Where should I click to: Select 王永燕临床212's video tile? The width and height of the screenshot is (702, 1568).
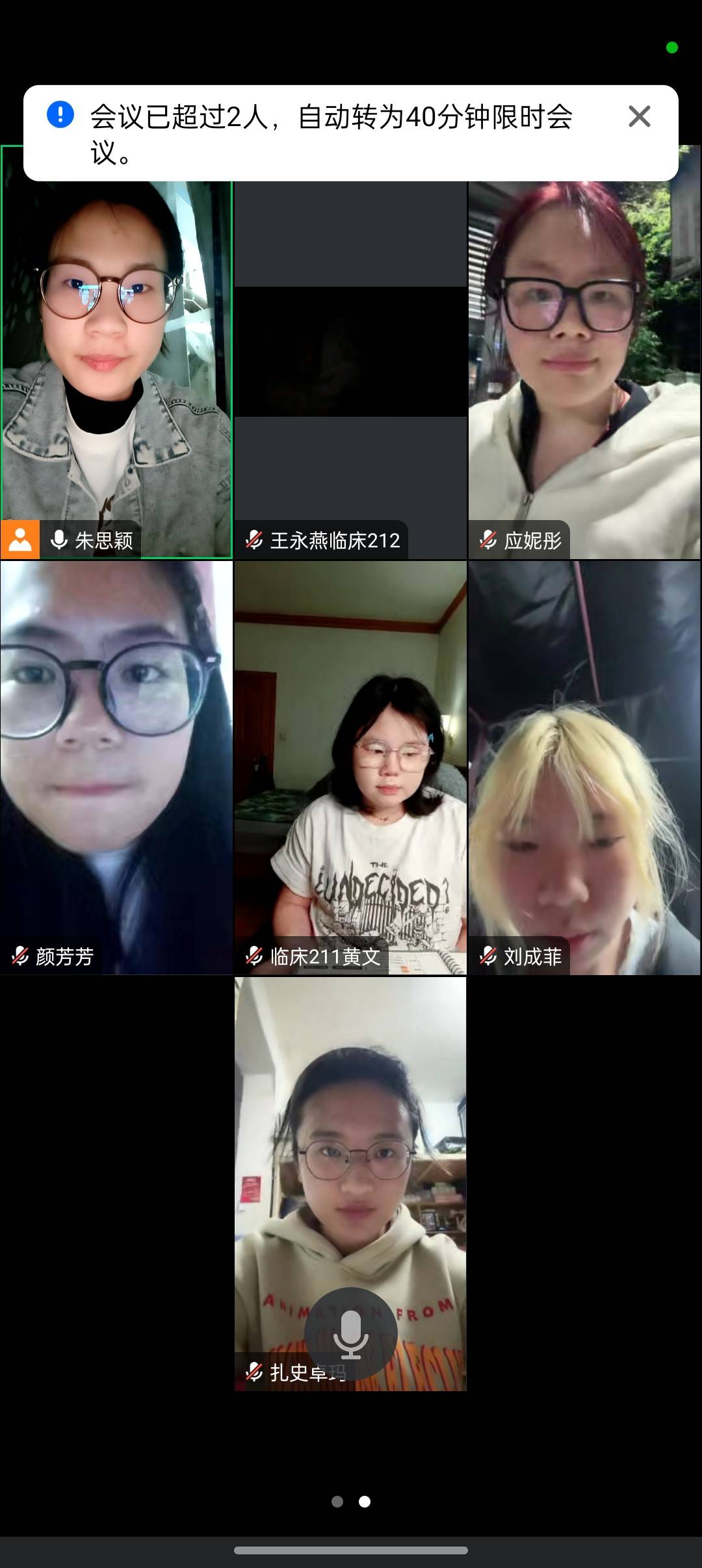(350, 364)
